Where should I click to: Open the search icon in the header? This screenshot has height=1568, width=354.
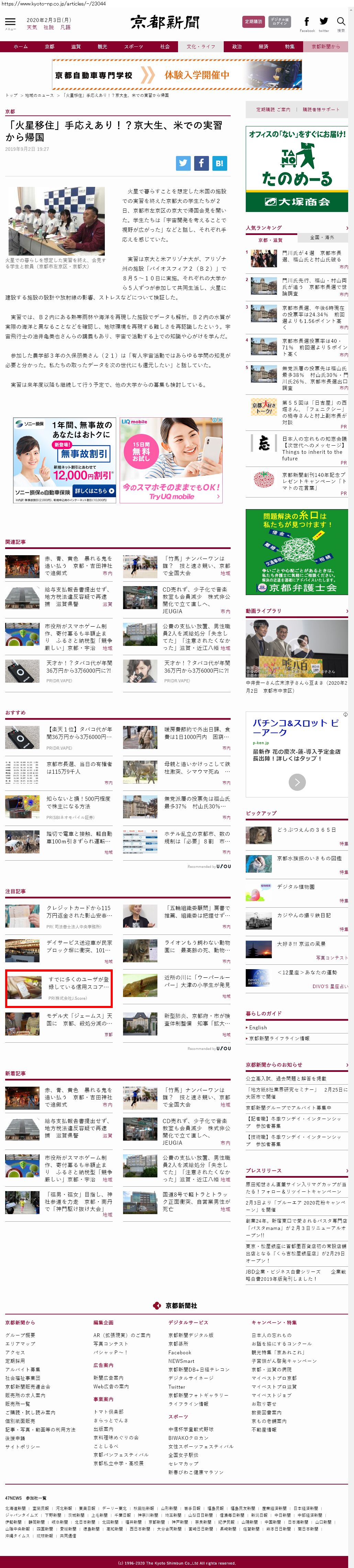341,23
